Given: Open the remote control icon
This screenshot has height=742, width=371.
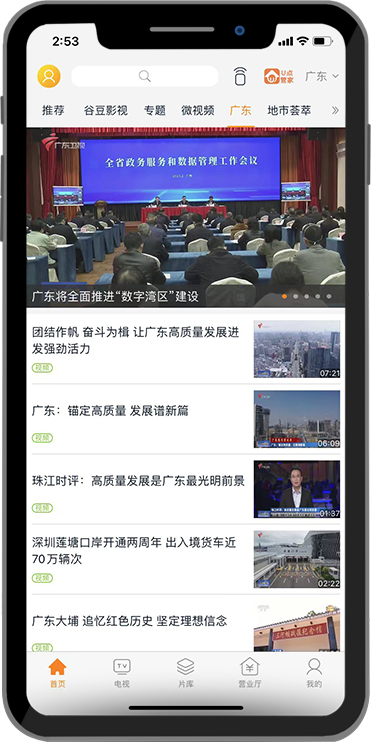Looking at the screenshot, I should pyautogui.click(x=240, y=76).
